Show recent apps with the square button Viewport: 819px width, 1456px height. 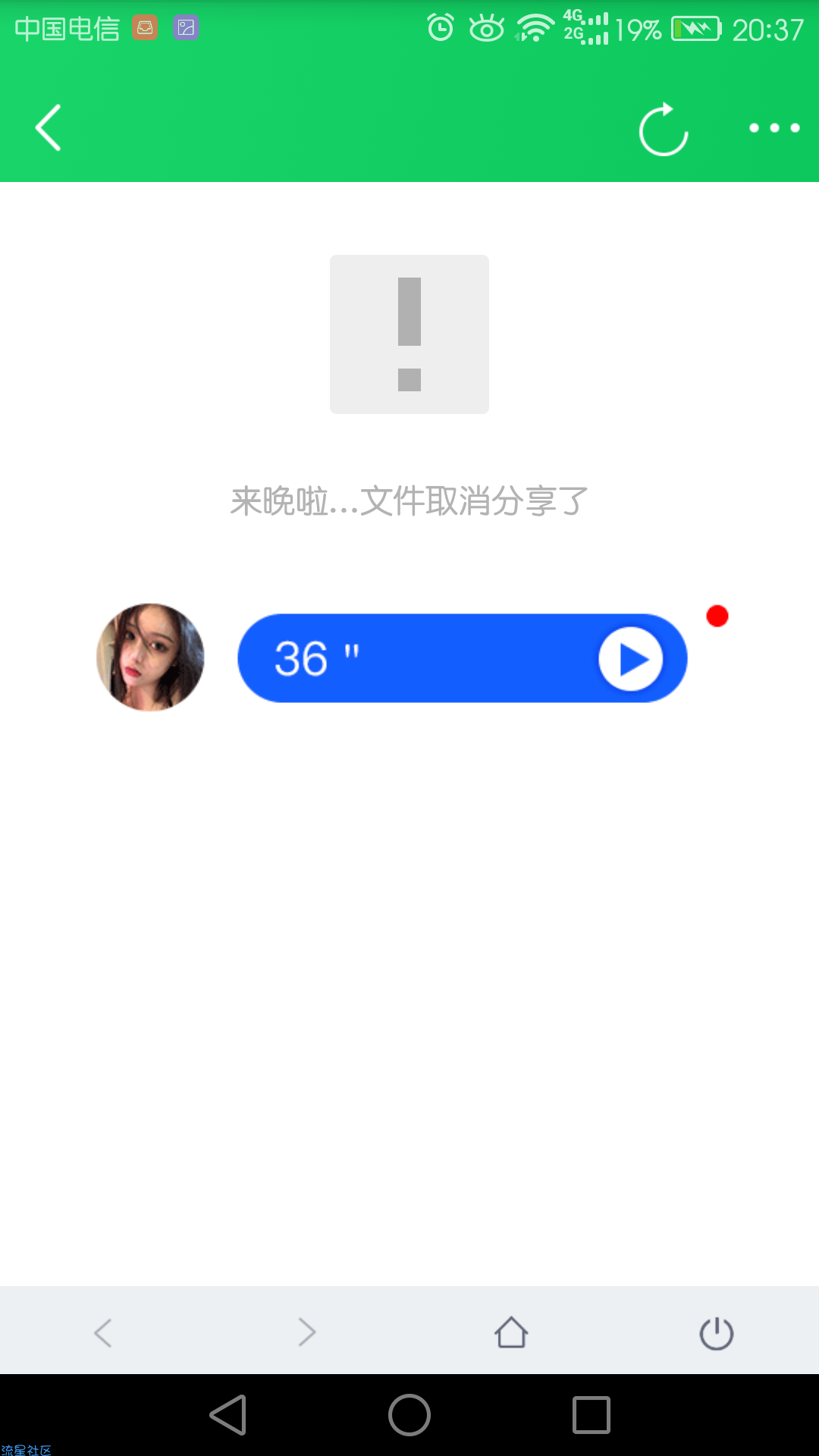[x=591, y=1415]
